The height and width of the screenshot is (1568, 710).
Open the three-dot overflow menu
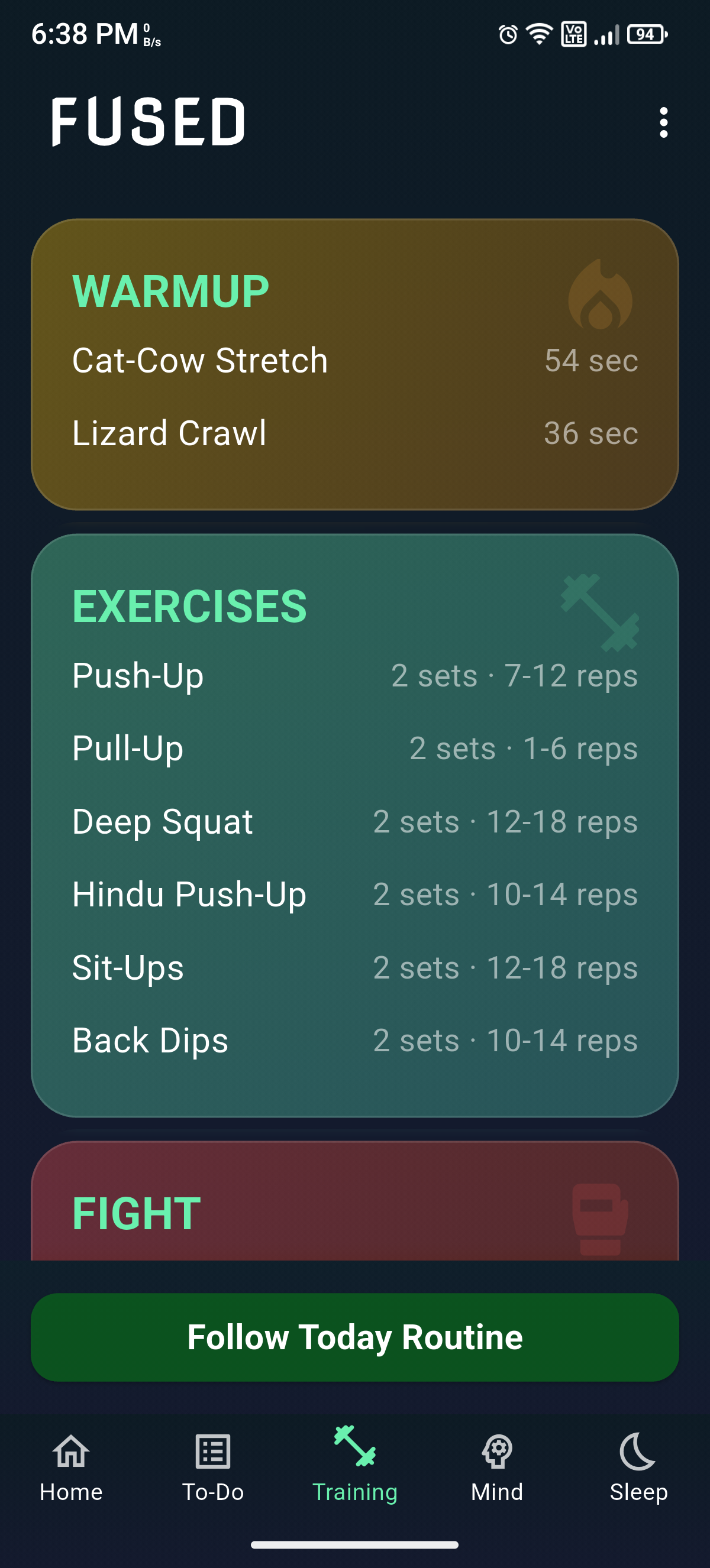click(664, 124)
